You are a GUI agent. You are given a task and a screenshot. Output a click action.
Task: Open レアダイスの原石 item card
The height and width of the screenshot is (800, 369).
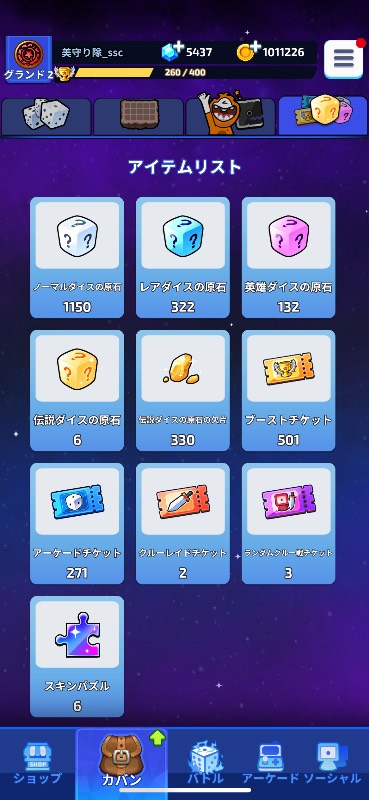pos(183,258)
